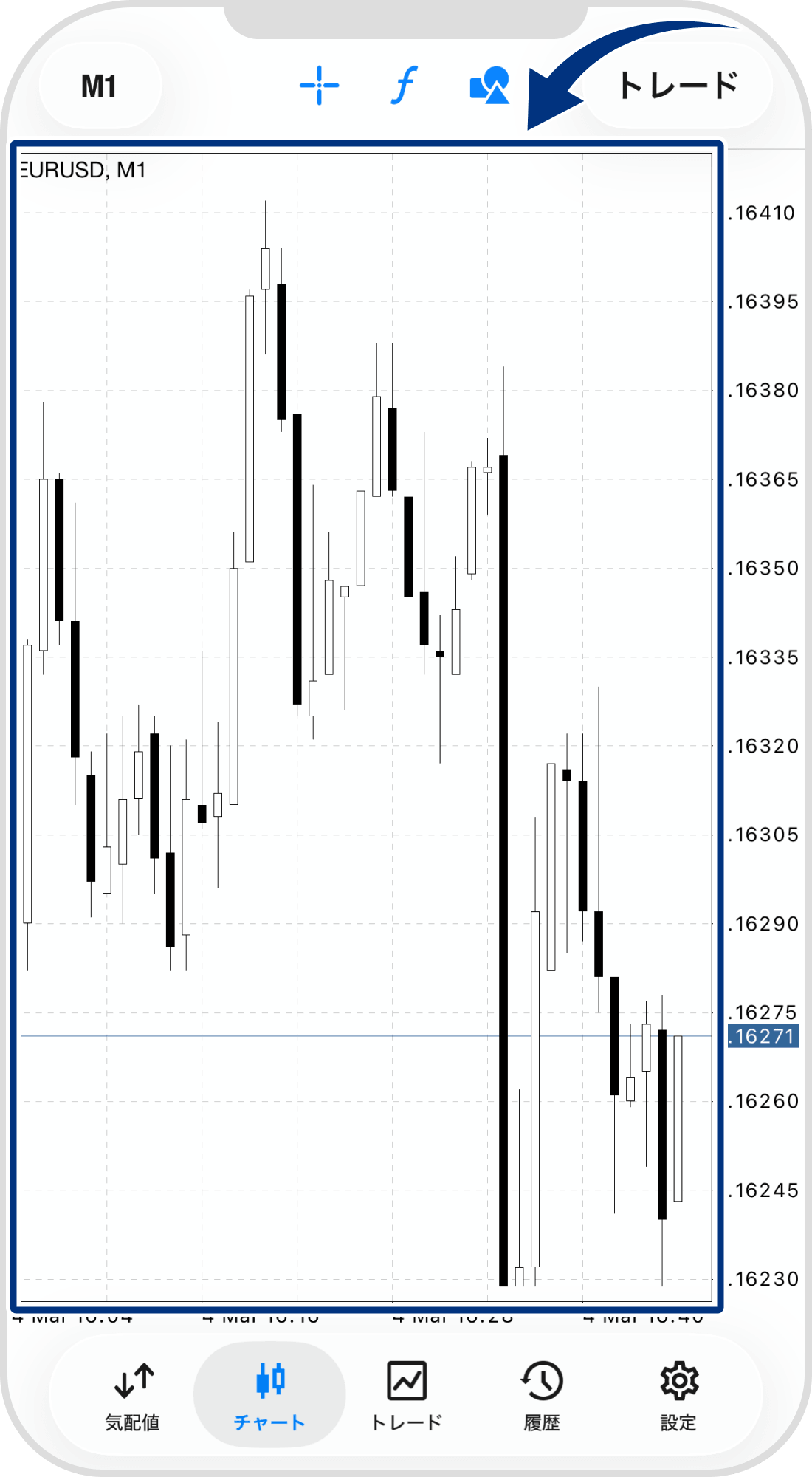This screenshot has height=1477, width=812.
Task: Open the chart objects shapes tool
Action: [x=489, y=86]
